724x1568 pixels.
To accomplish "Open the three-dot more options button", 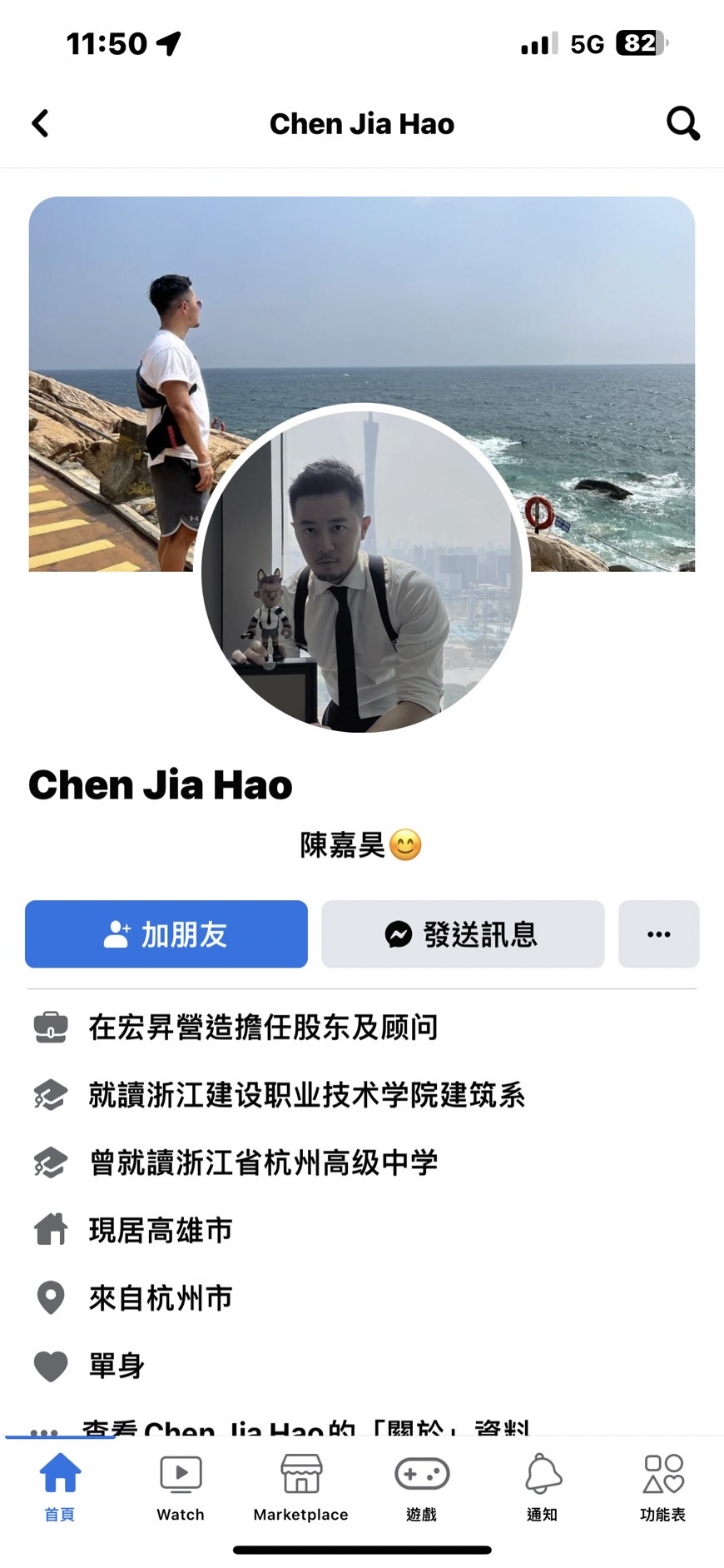I will (x=658, y=934).
